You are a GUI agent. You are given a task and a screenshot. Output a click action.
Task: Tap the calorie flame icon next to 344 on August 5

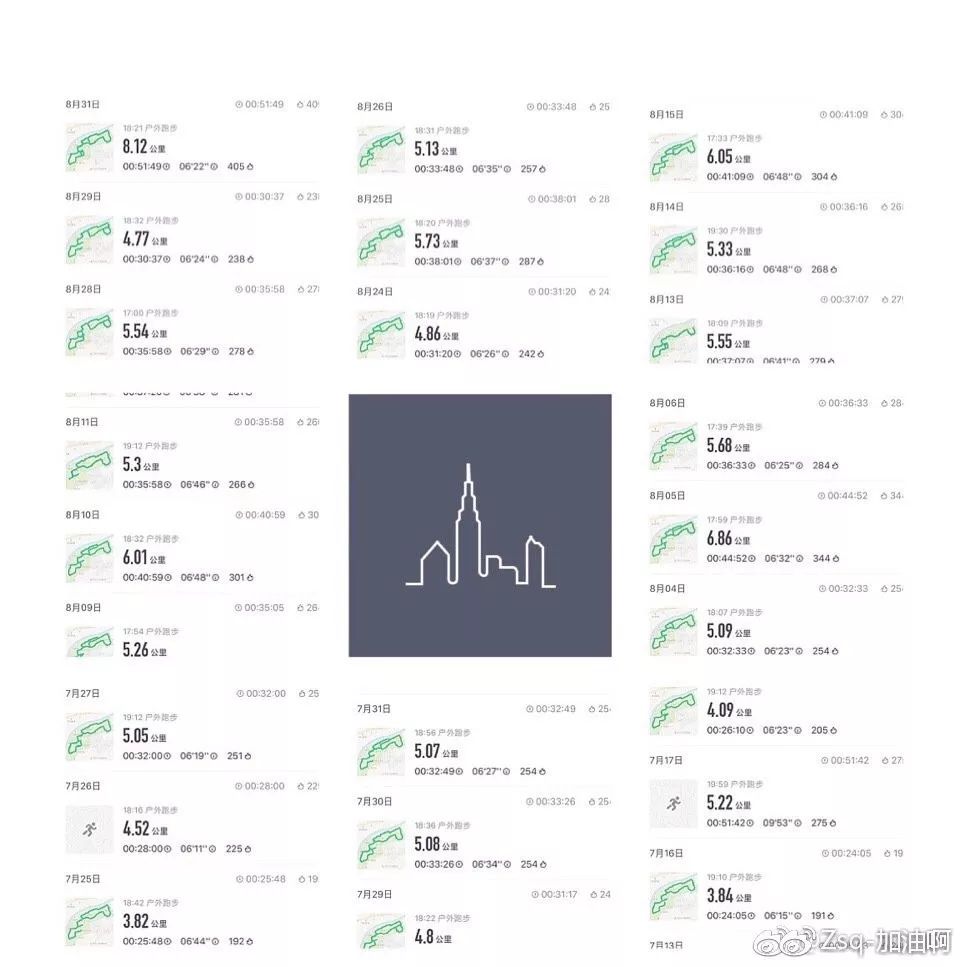pyautogui.click(x=837, y=557)
